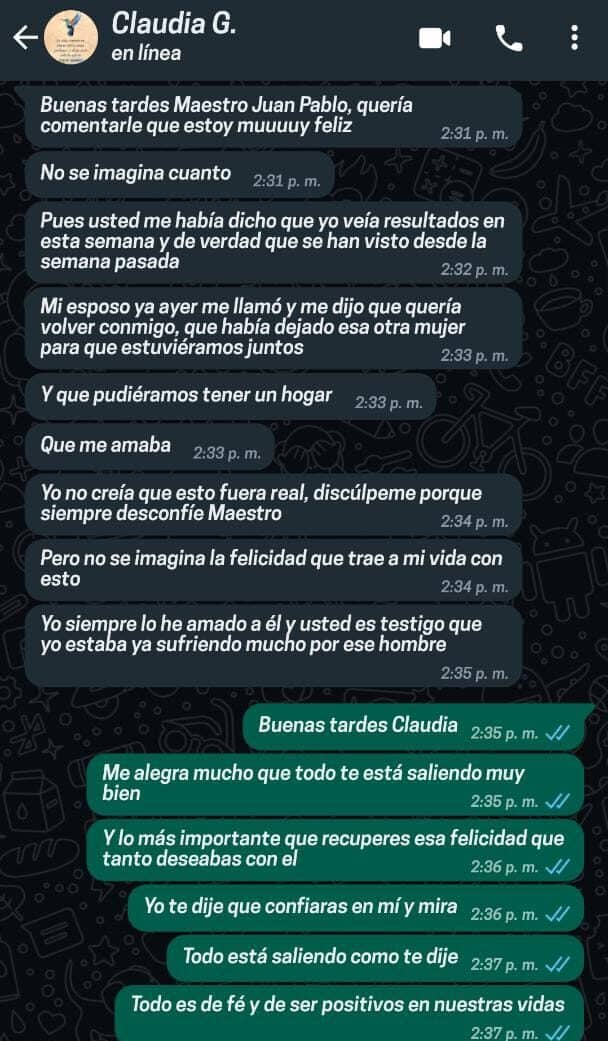
Task: Open Claudia G.'s profile photo
Action: click(72, 38)
